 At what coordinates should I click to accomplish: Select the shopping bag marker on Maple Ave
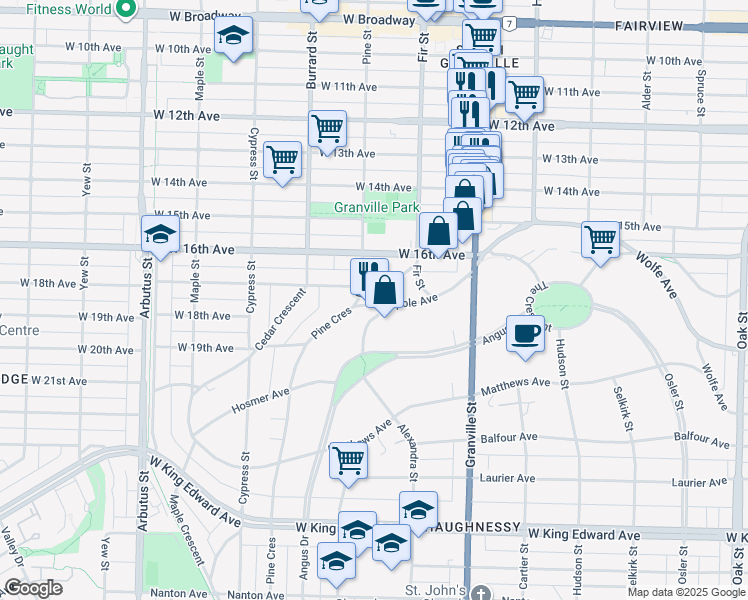point(386,292)
